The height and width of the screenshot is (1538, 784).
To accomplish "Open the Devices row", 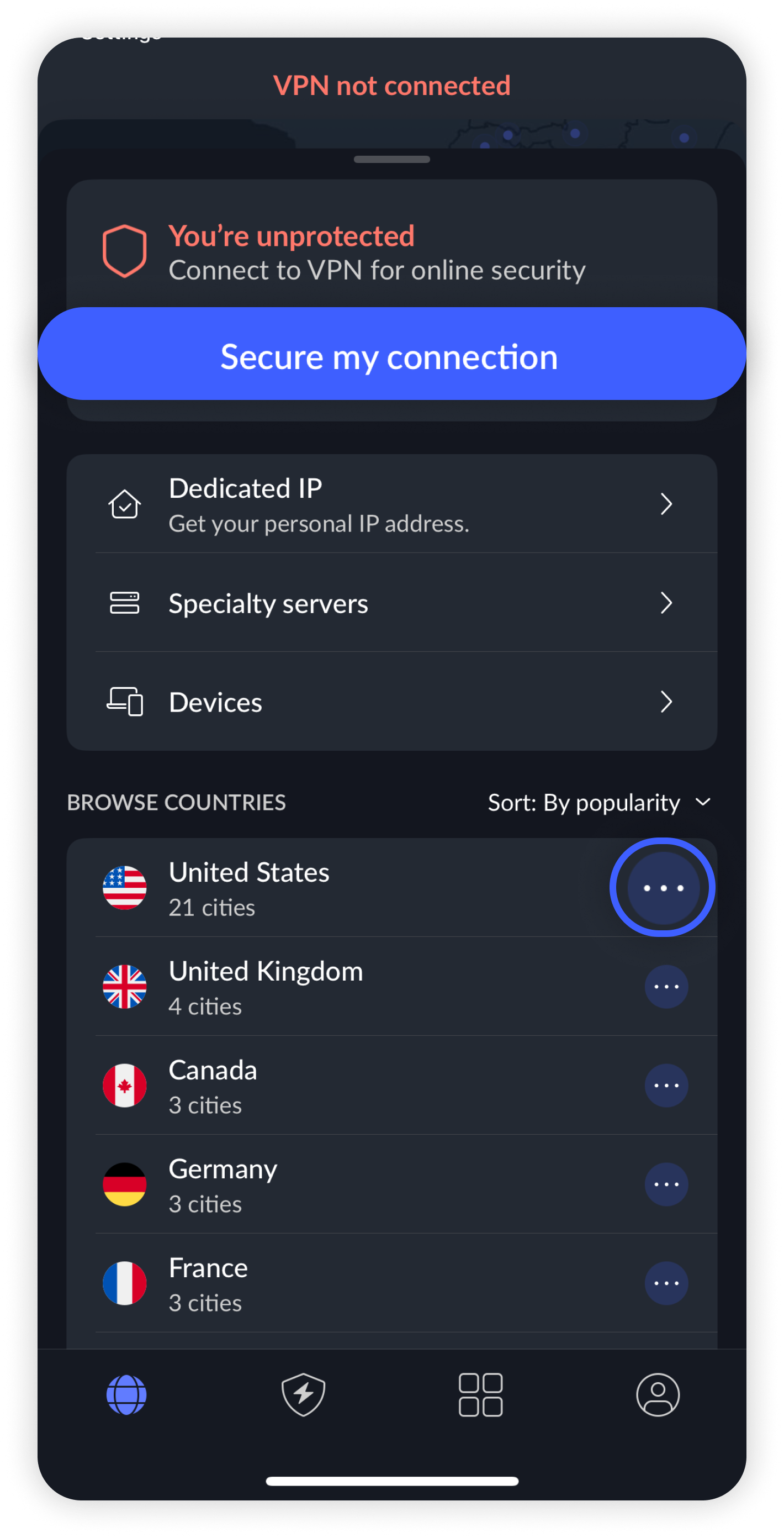I will [x=391, y=702].
